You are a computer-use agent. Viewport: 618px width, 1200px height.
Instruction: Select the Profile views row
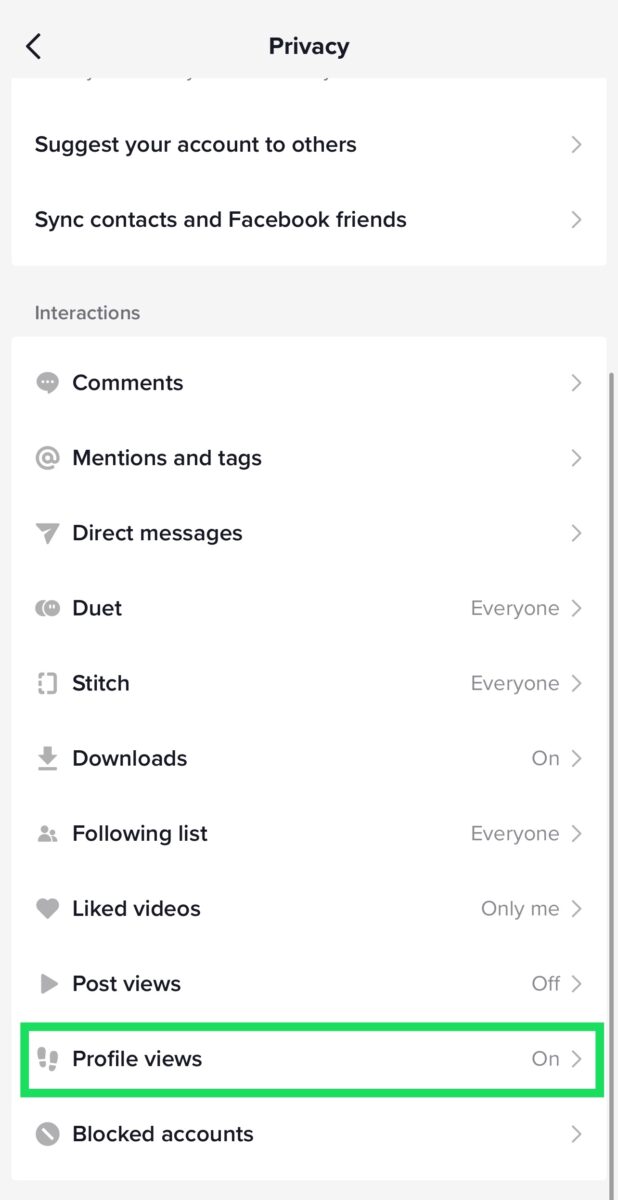(x=308, y=1058)
